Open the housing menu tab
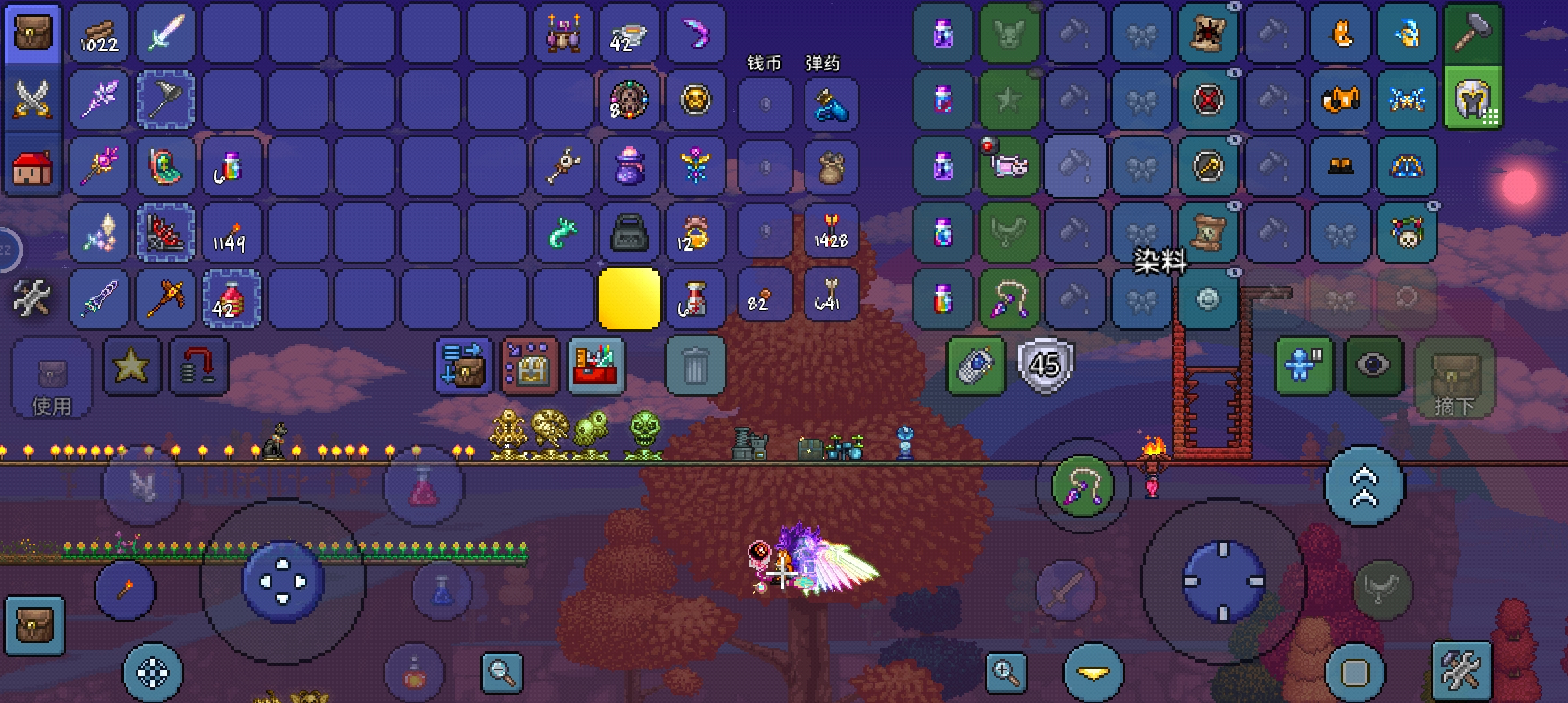Image resolution: width=1568 pixels, height=703 pixels. (33, 167)
